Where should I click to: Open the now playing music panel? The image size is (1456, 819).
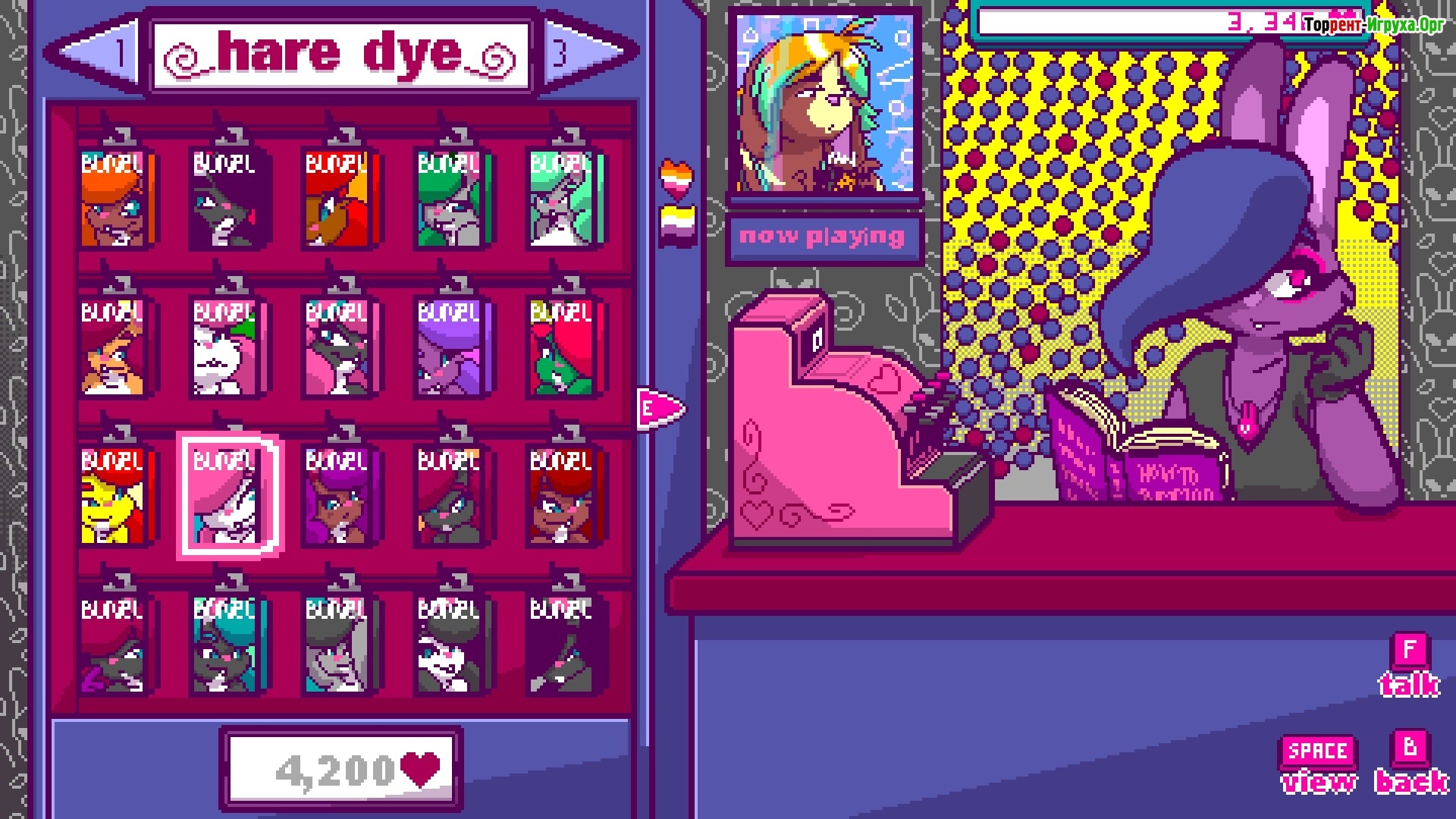click(823, 237)
